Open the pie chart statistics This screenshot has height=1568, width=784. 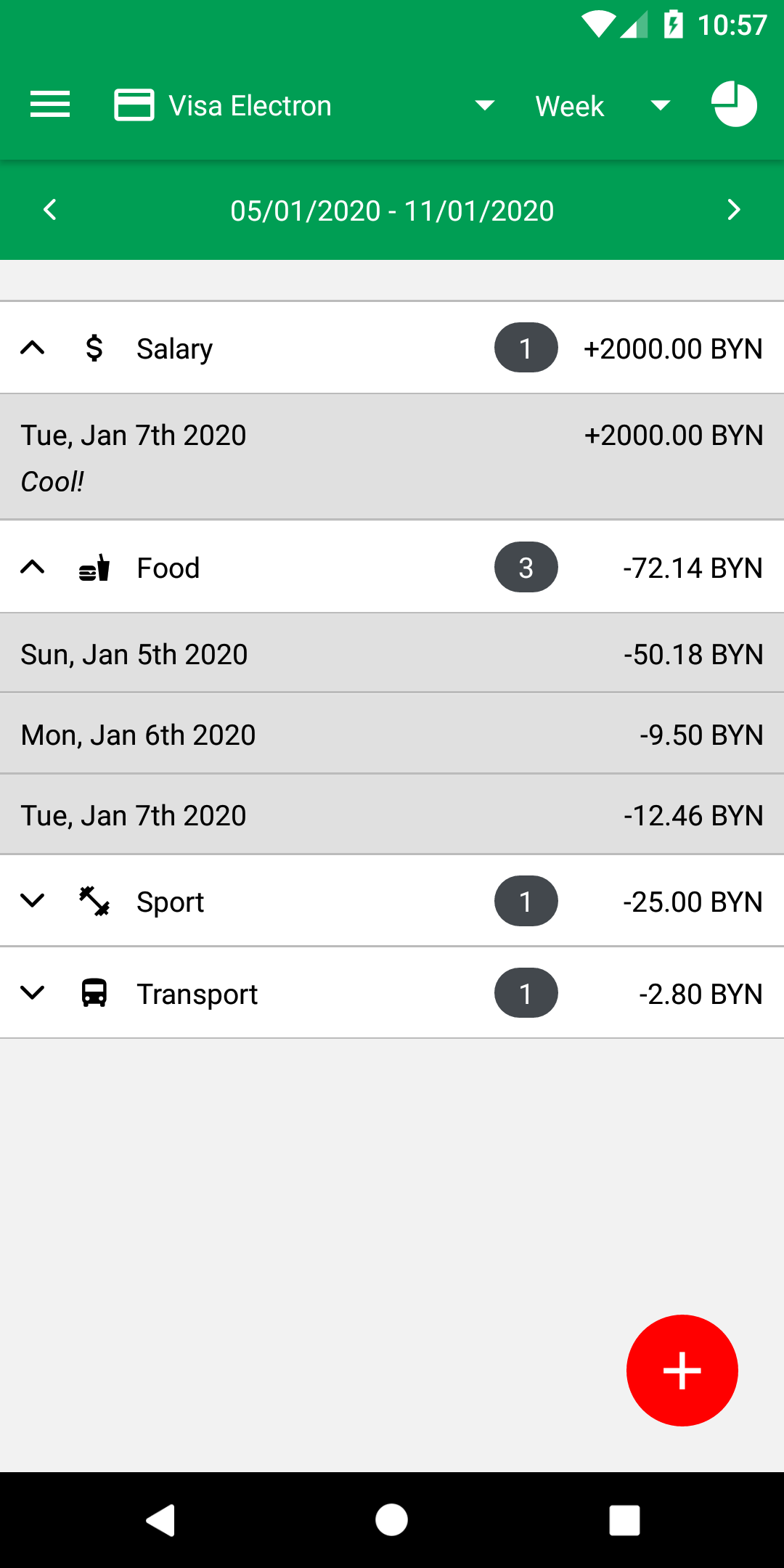pyautogui.click(x=734, y=105)
